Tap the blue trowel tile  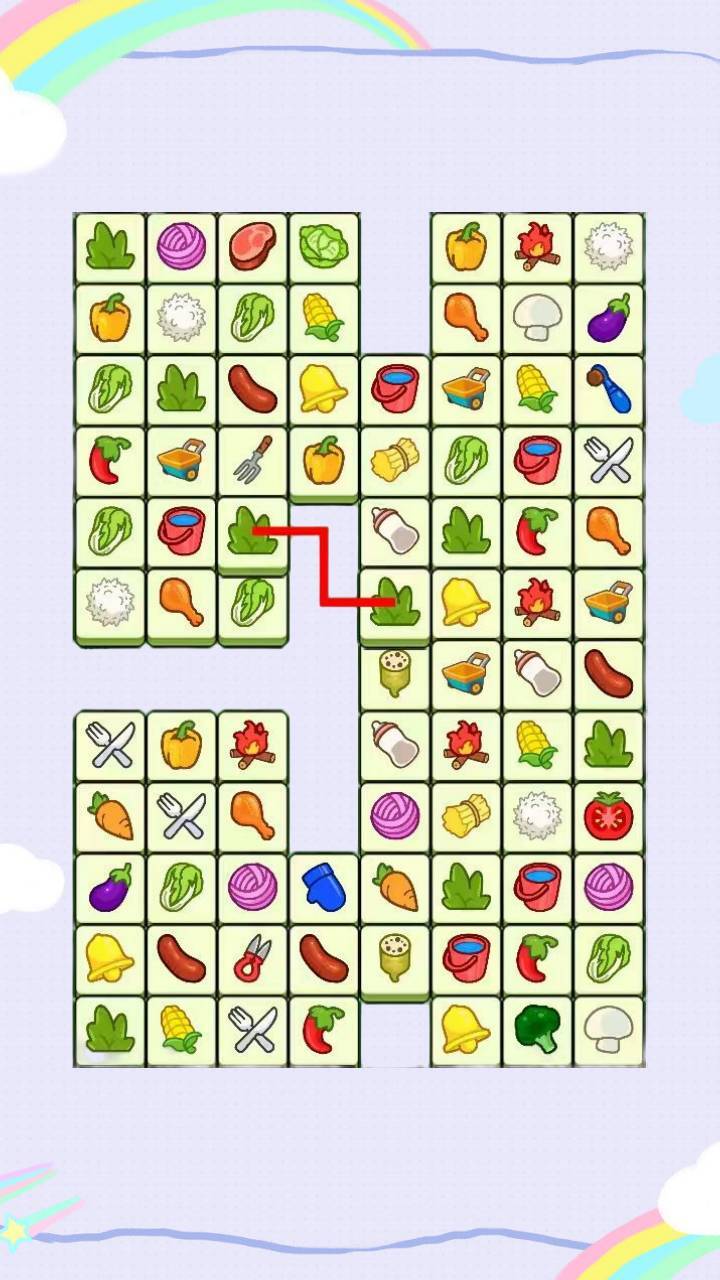click(x=609, y=389)
